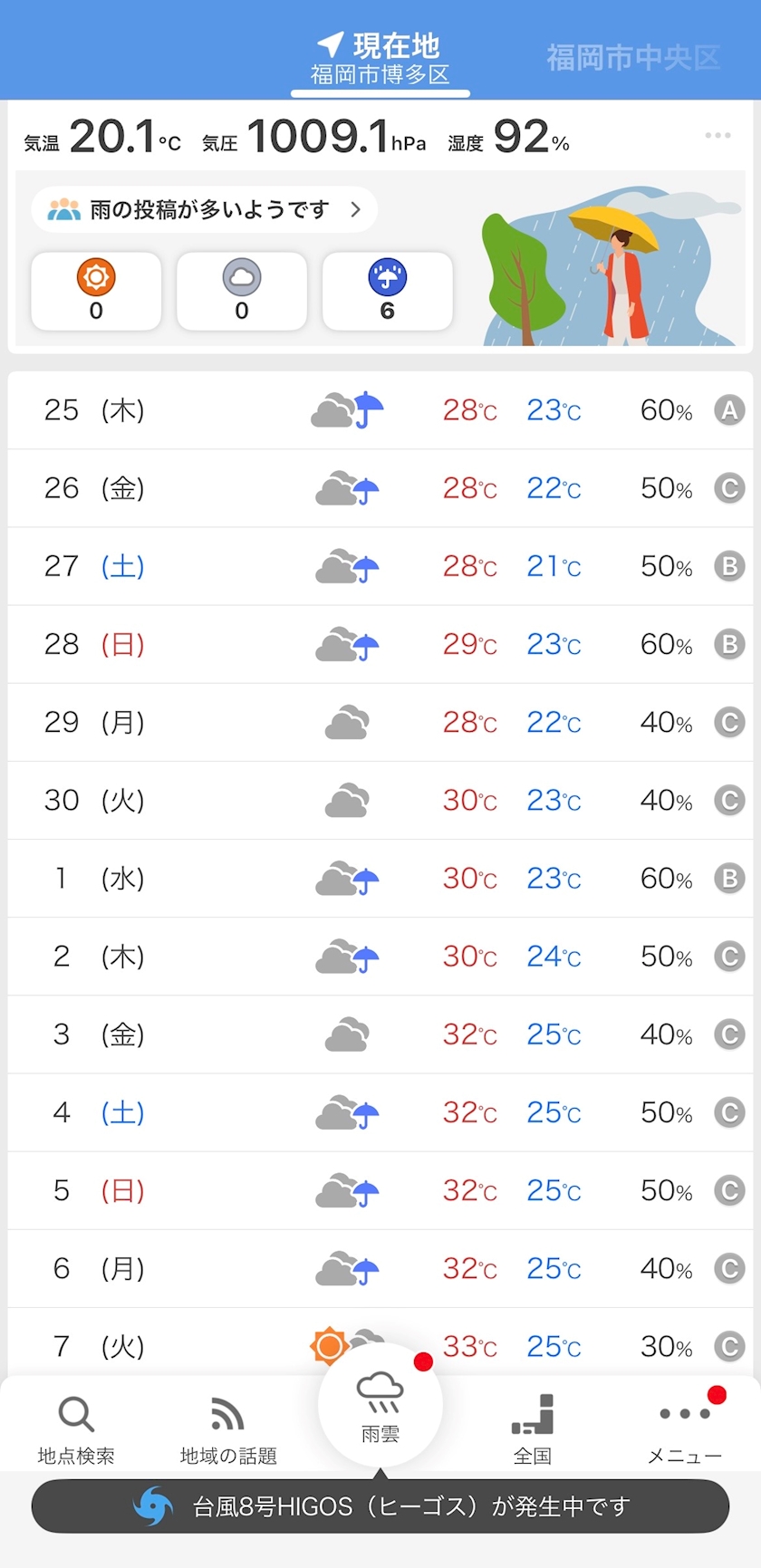The image size is (761, 1568).
Task: Open the three-dots options beside humidity
Action: click(718, 135)
